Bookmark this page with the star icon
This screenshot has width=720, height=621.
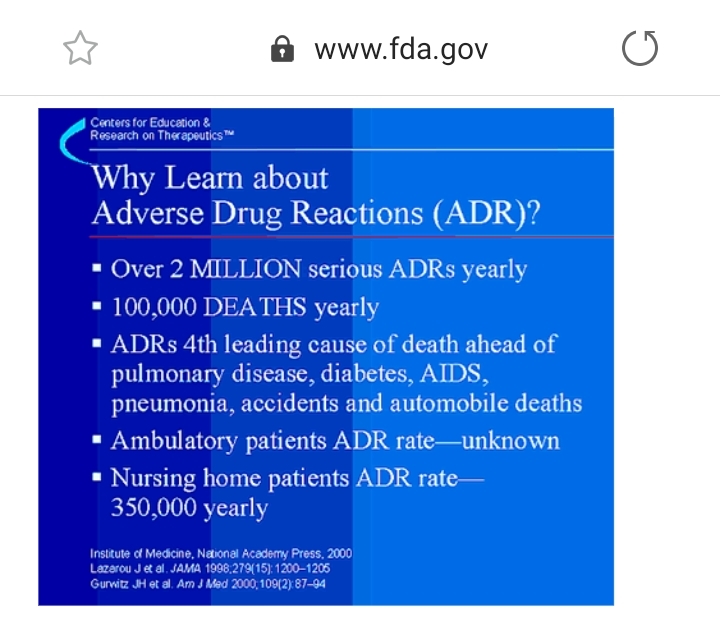80,49
